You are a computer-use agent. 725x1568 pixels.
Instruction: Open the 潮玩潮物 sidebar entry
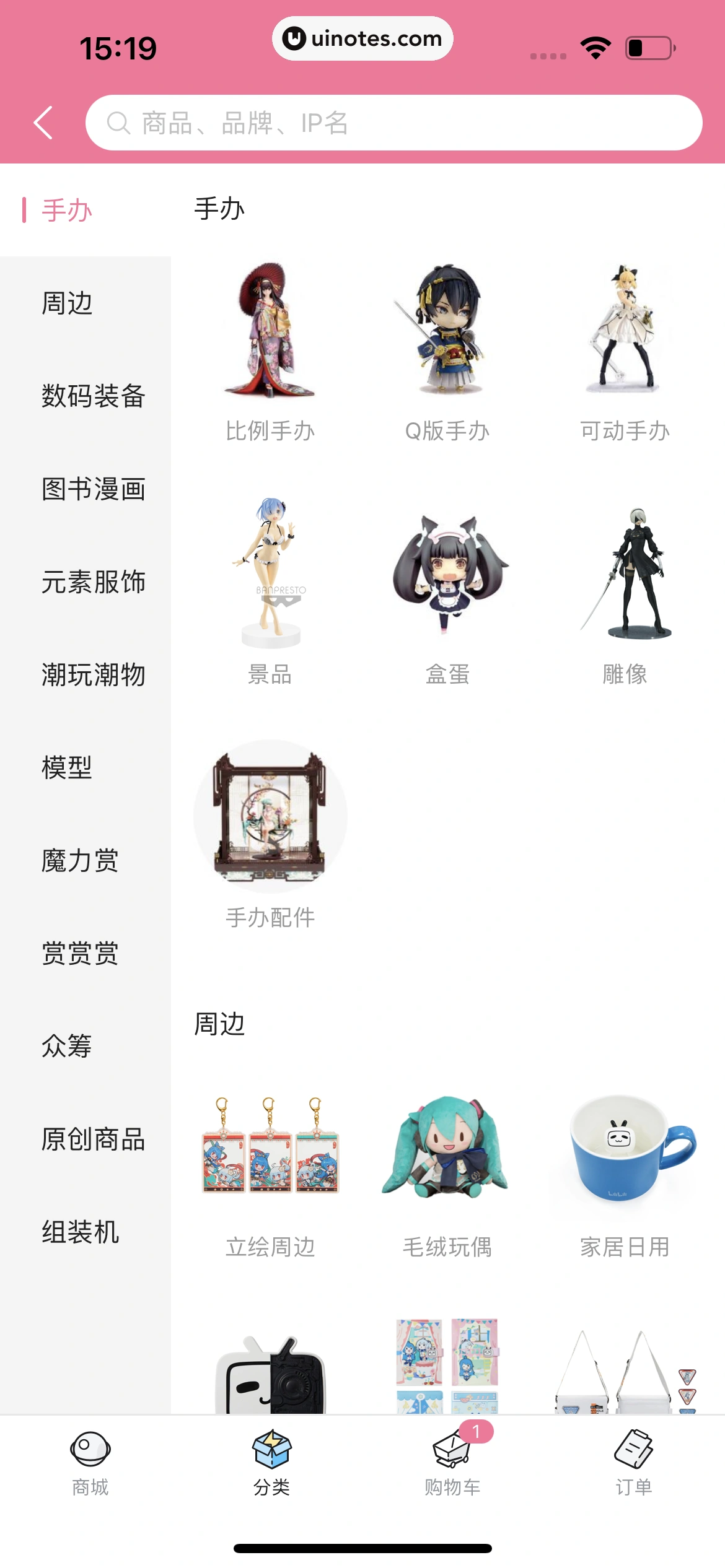[x=93, y=676]
